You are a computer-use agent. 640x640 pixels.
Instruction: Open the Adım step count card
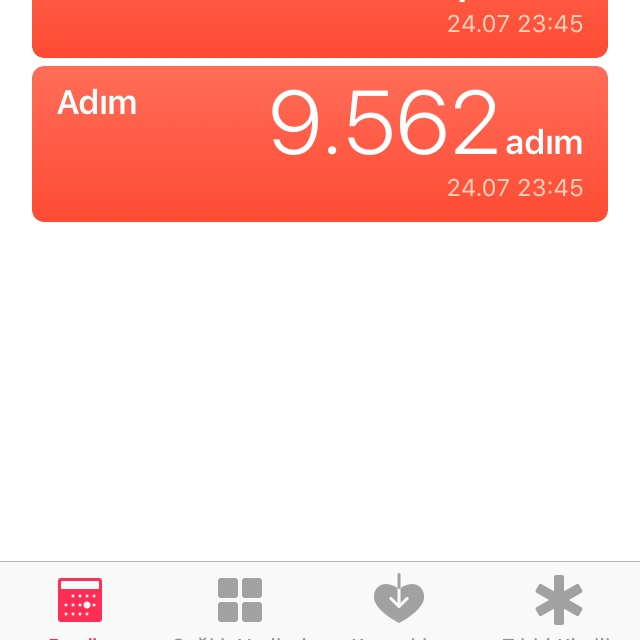click(x=320, y=144)
